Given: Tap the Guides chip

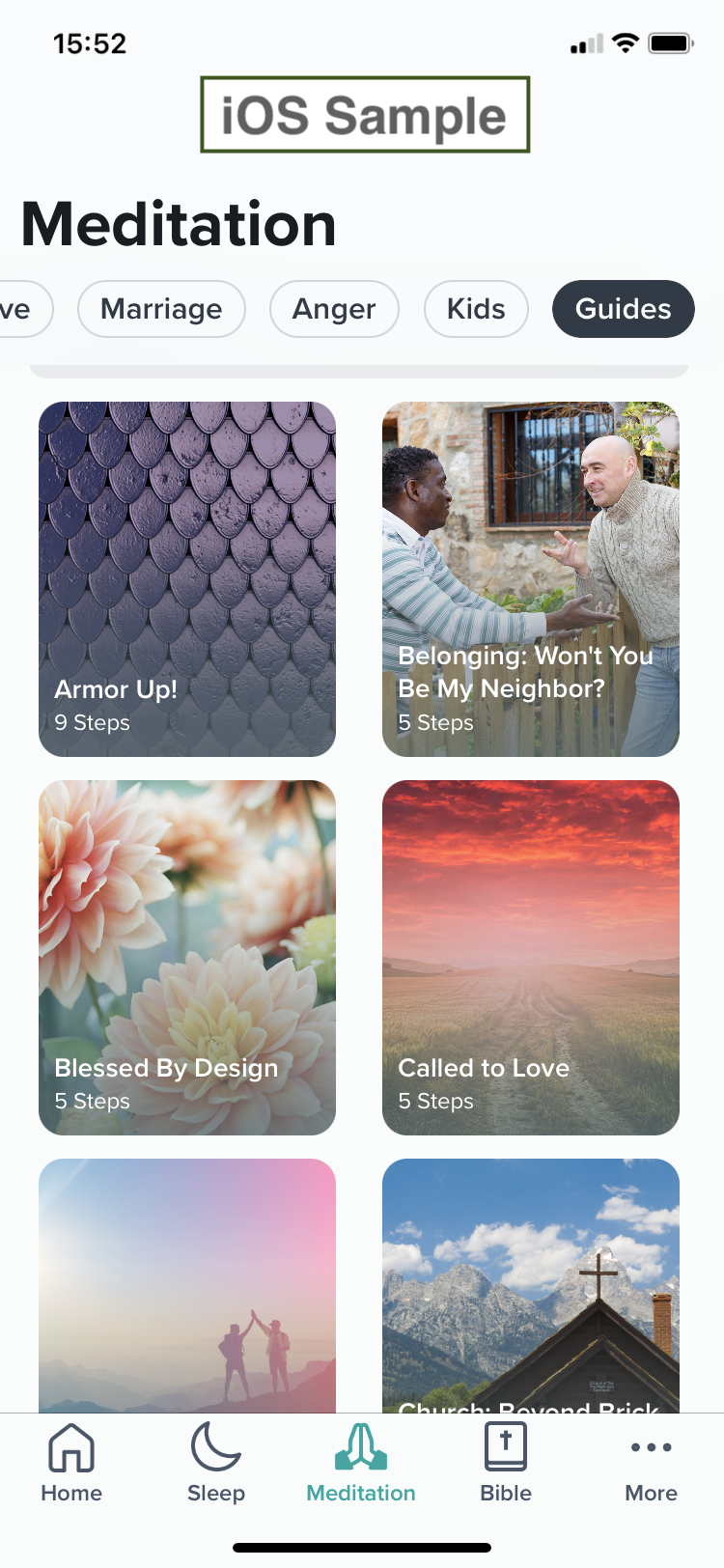Looking at the screenshot, I should point(624,309).
